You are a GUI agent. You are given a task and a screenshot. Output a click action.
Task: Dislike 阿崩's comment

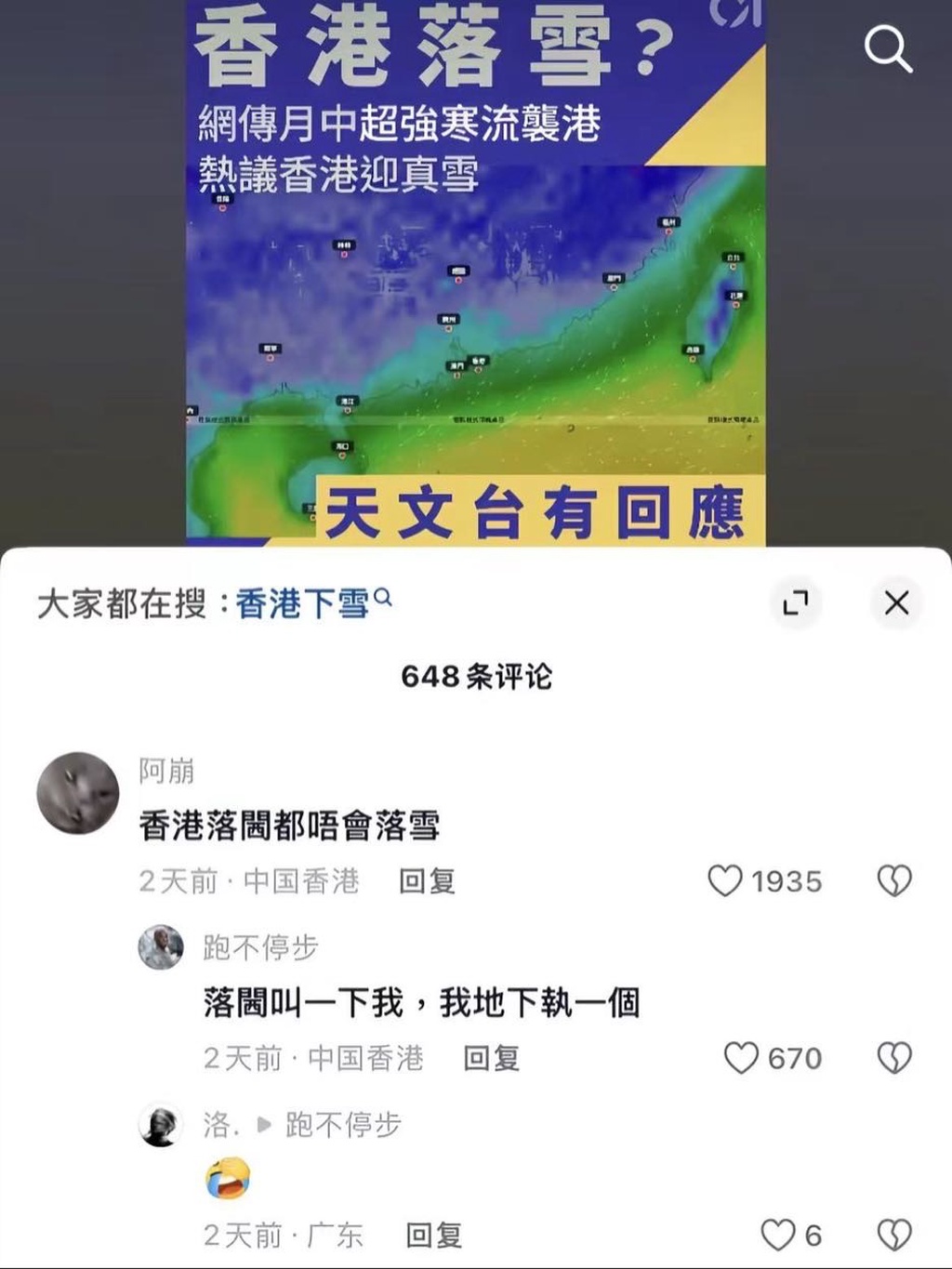(x=894, y=880)
